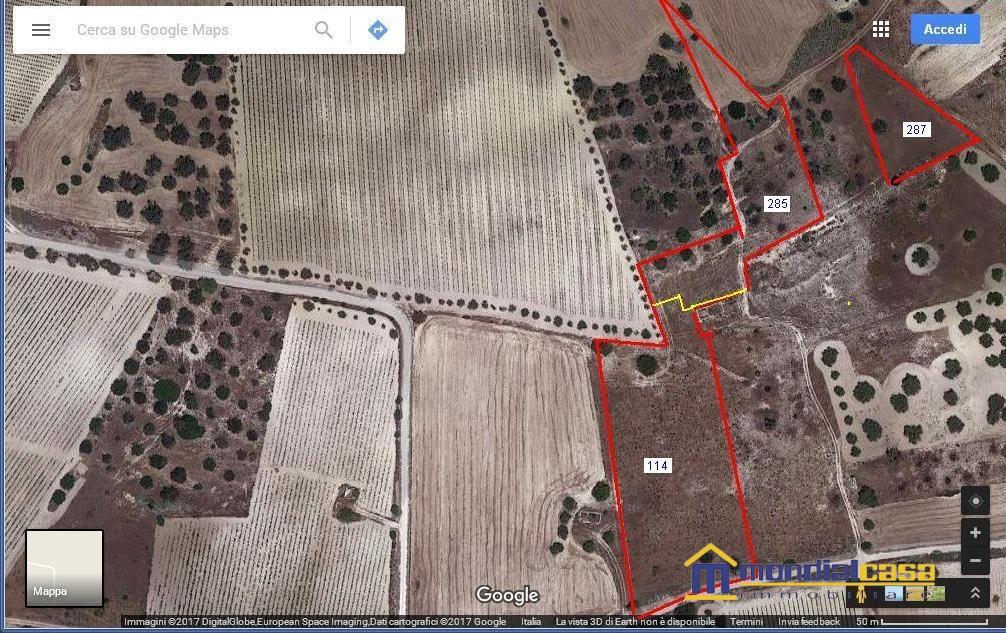Open the Google Maps hamburger menu

pos(41,30)
